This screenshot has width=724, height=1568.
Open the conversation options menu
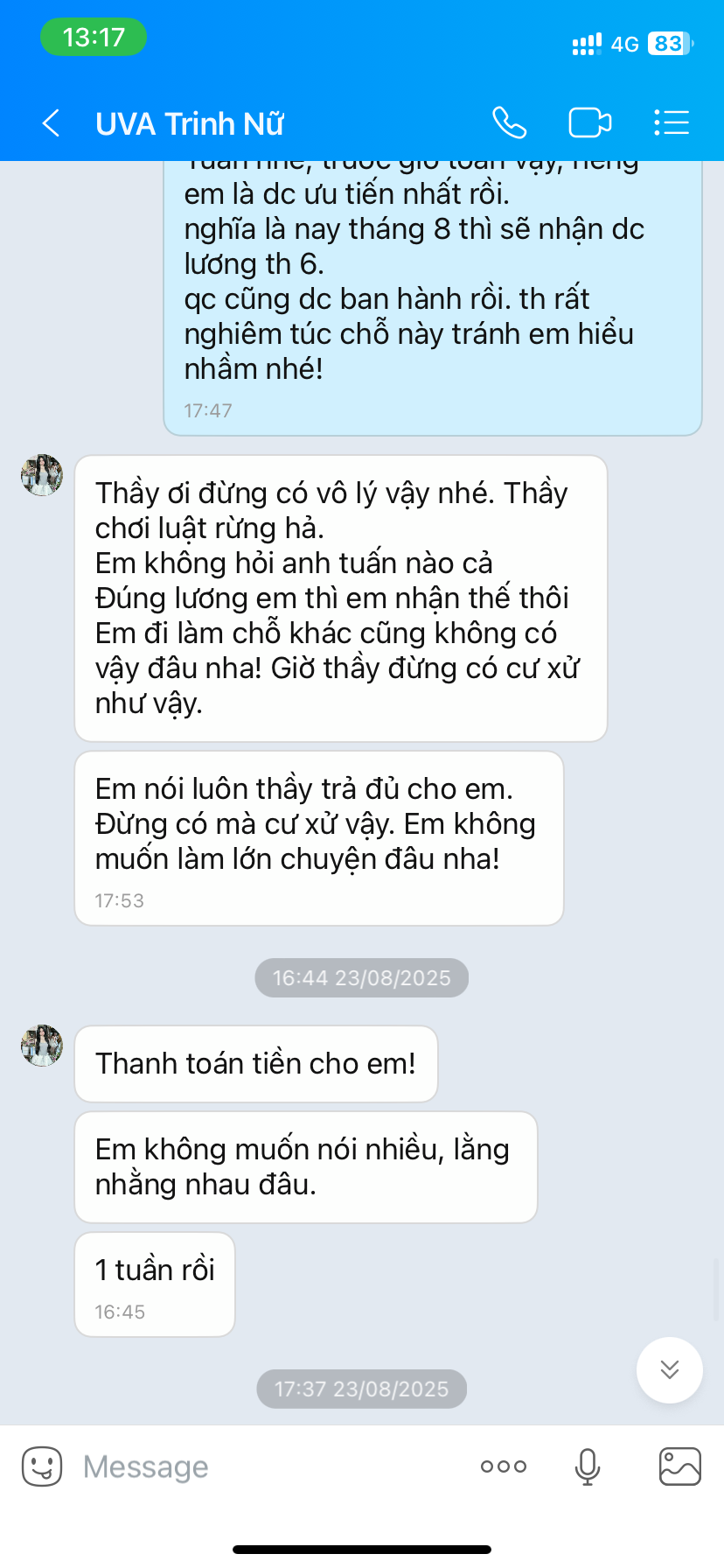(672, 122)
